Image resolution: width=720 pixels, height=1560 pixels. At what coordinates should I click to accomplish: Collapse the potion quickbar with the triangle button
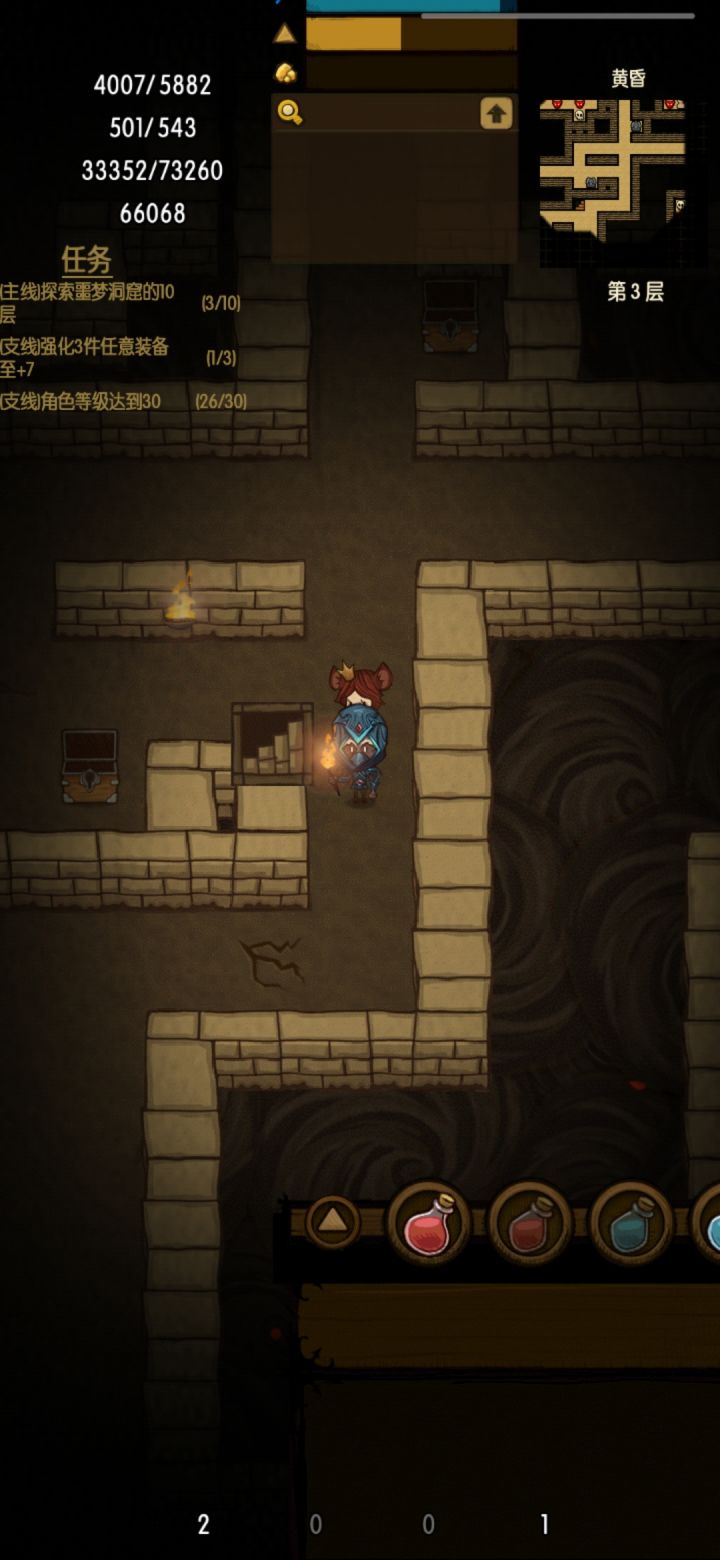337,1222
